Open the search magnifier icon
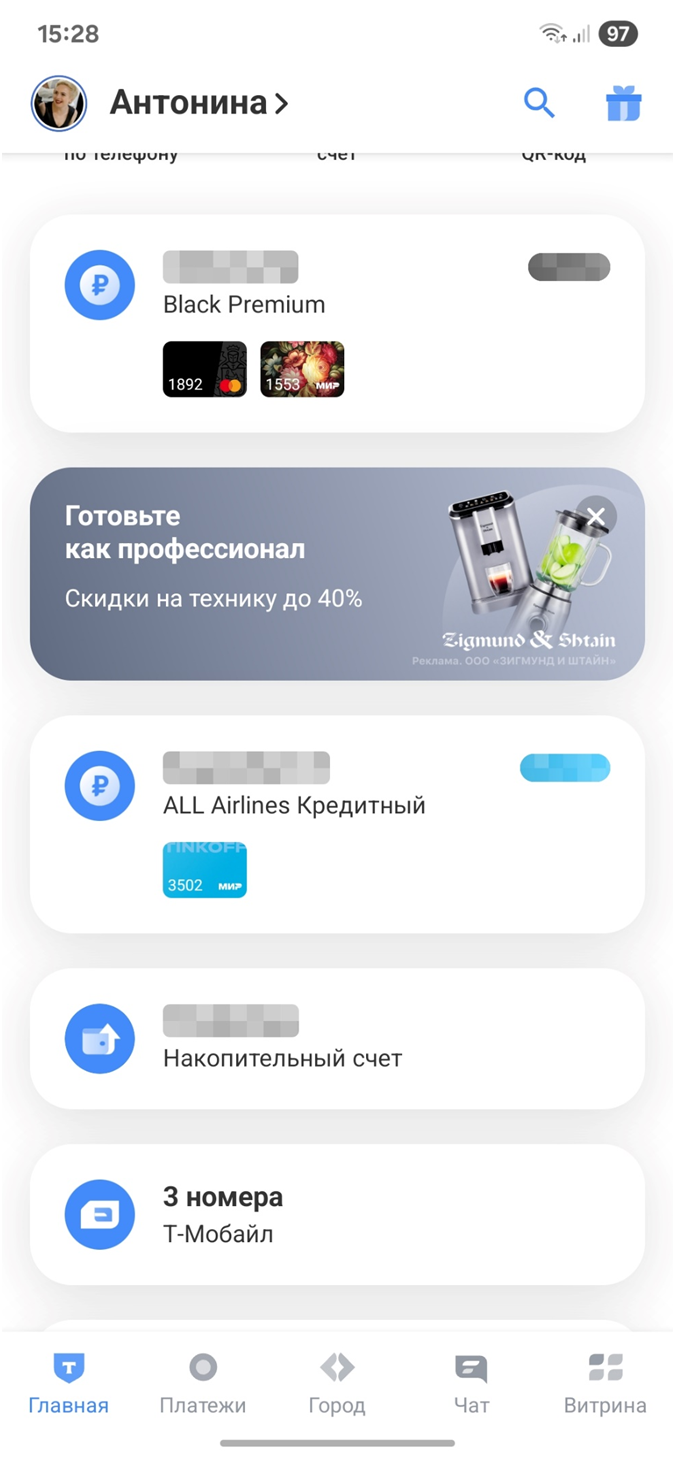This screenshot has width=675, height=1458. pyautogui.click(x=539, y=103)
